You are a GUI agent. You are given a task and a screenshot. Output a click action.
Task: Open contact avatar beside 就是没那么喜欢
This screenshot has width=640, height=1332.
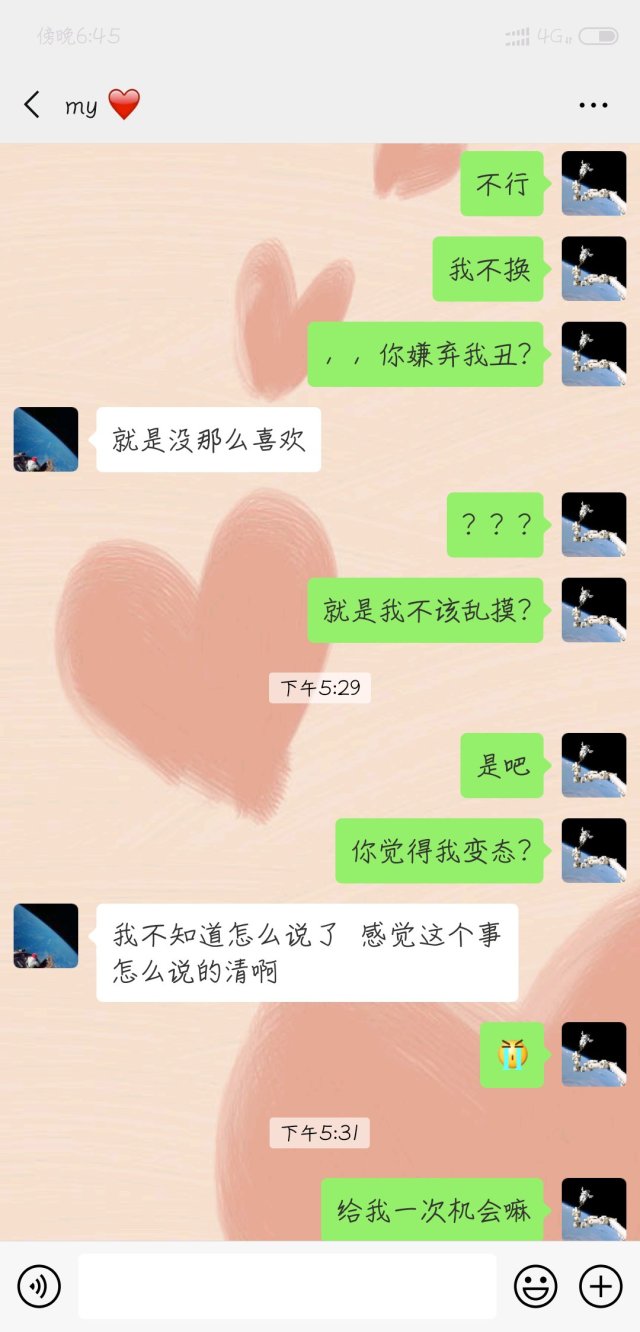pos(46,439)
